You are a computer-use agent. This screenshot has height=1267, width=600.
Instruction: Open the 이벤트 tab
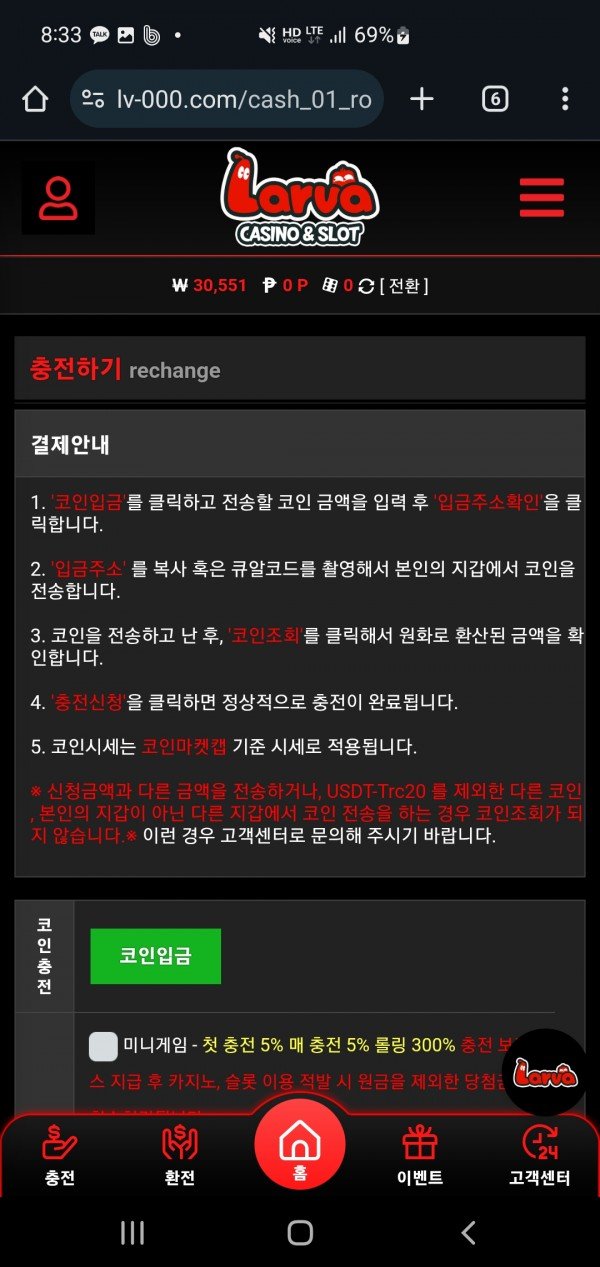[x=420, y=1155]
